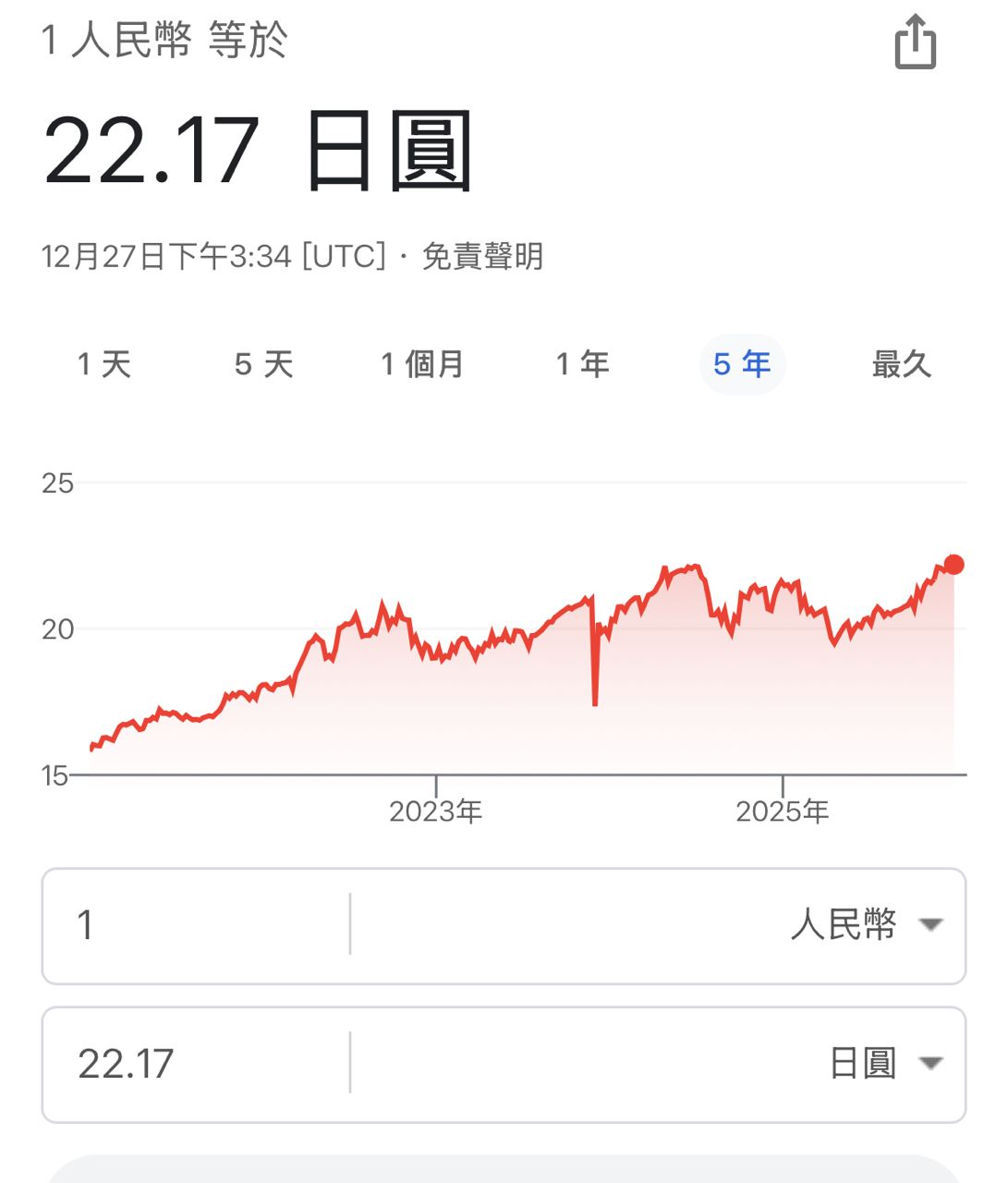Open the 免責聲明 disclaimer link
This screenshot has height=1183, width=1008.
(482, 256)
